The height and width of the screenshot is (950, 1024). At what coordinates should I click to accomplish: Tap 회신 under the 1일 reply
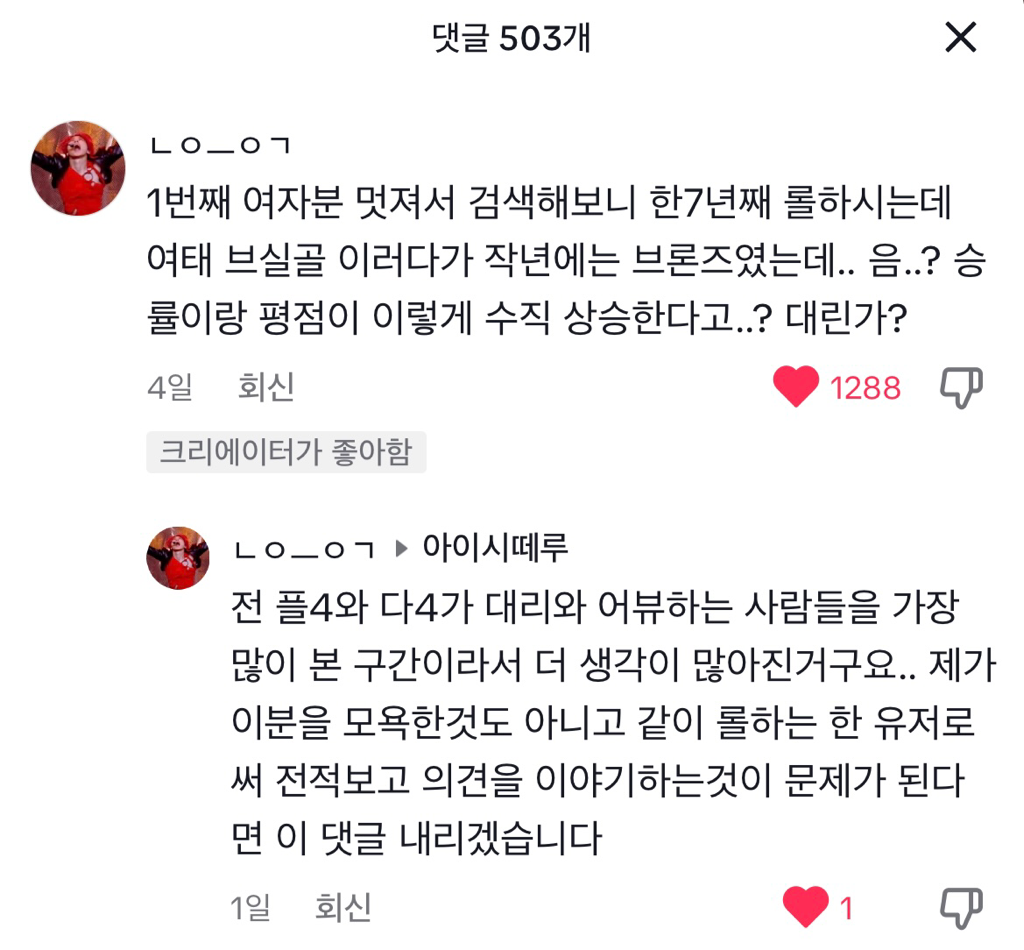point(343,907)
